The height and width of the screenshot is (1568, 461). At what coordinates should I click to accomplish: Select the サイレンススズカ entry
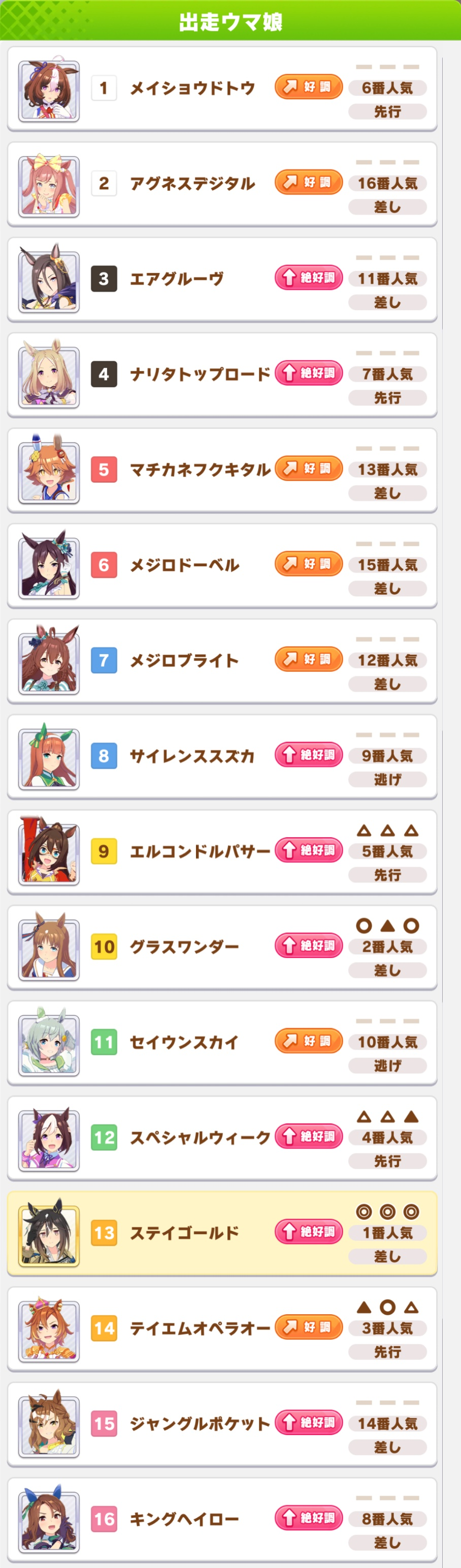tap(192, 757)
